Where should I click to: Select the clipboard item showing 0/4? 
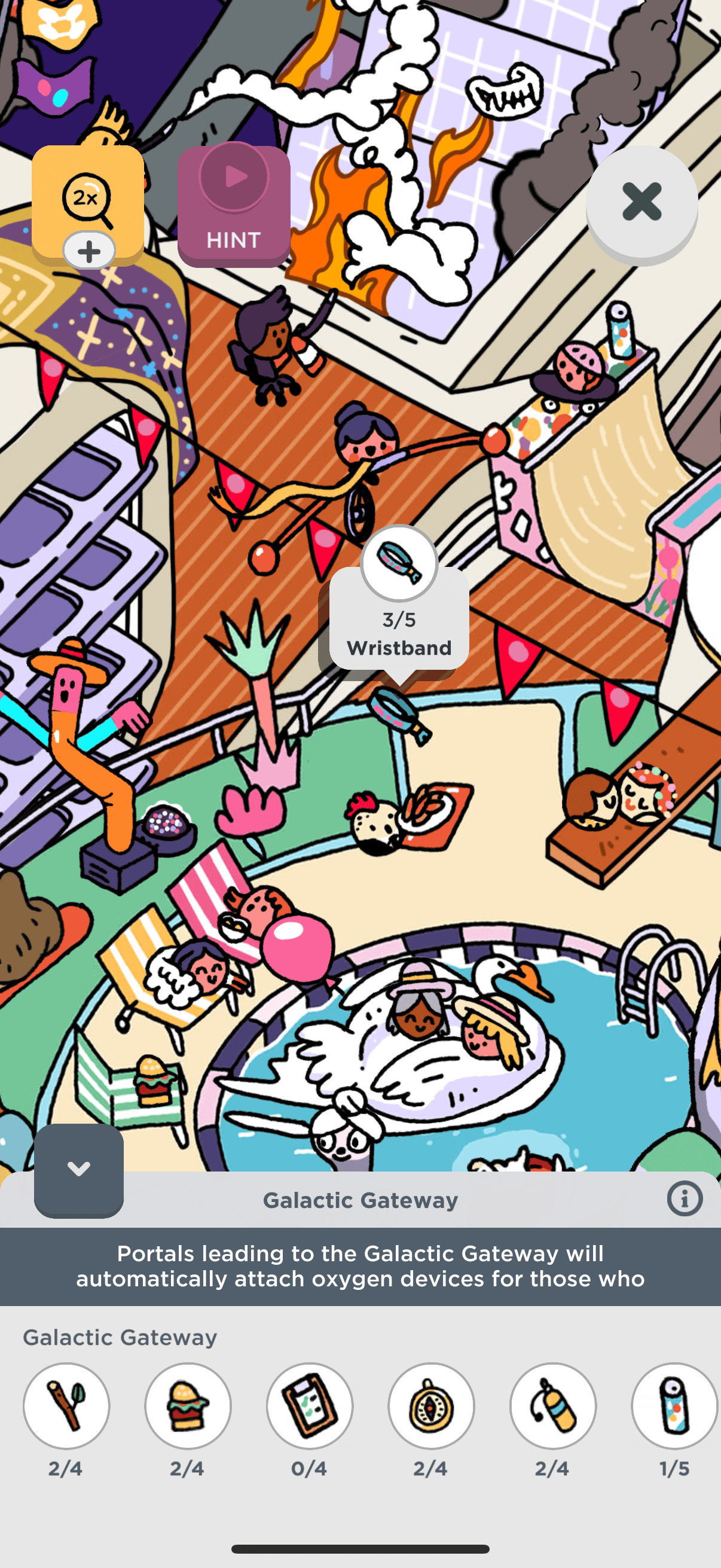point(310,1405)
